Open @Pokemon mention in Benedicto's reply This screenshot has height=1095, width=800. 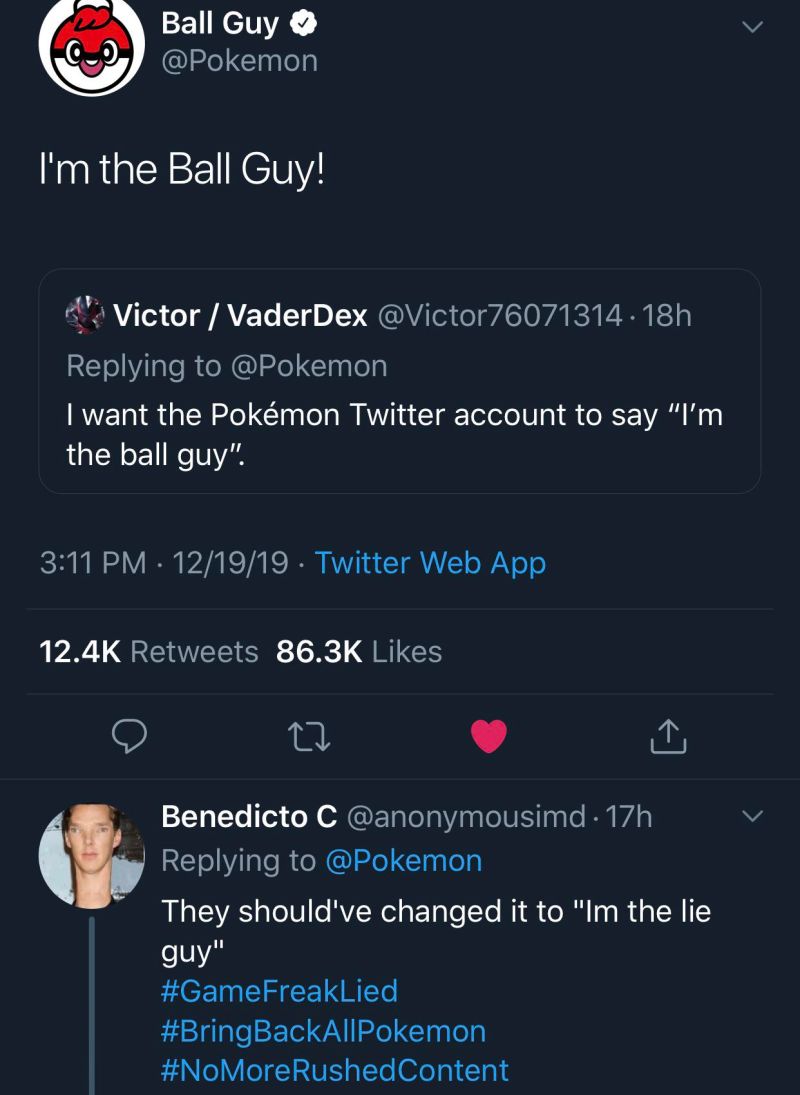tap(404, 860)
